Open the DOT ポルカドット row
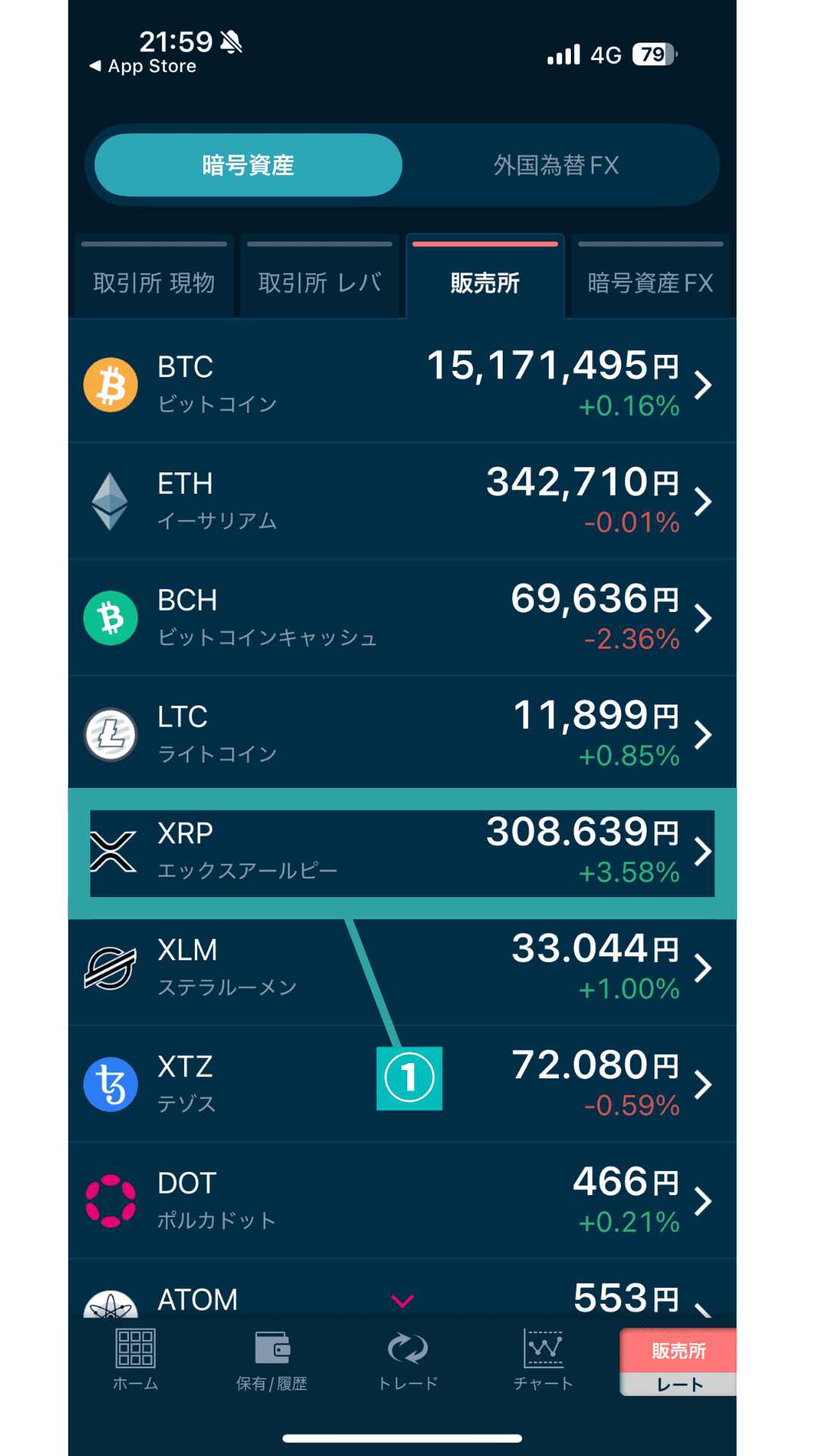 (402, 1201)
